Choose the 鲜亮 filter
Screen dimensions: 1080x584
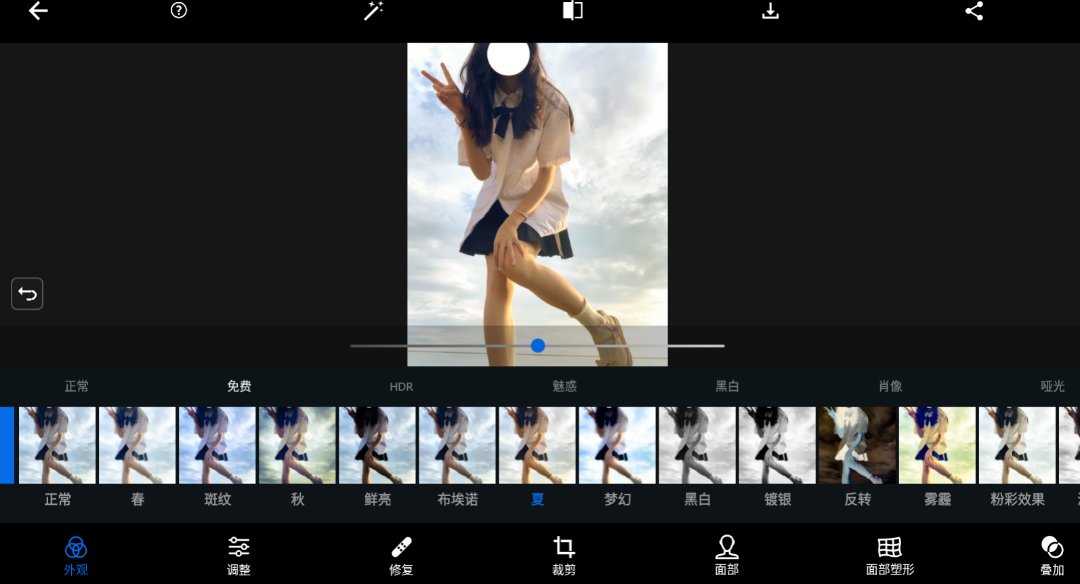[x=377, y=445]
